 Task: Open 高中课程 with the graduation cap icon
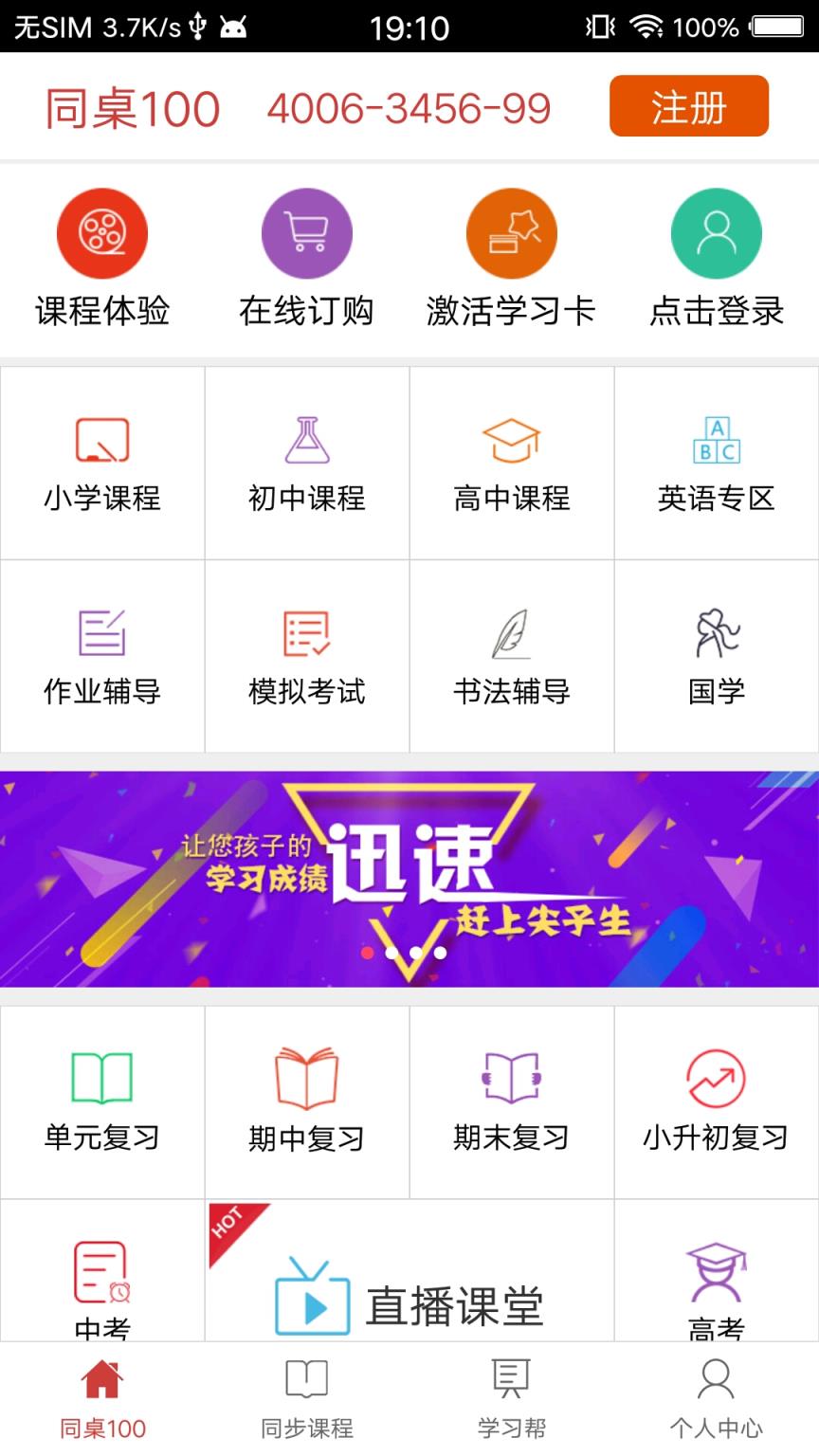[511, 462]
